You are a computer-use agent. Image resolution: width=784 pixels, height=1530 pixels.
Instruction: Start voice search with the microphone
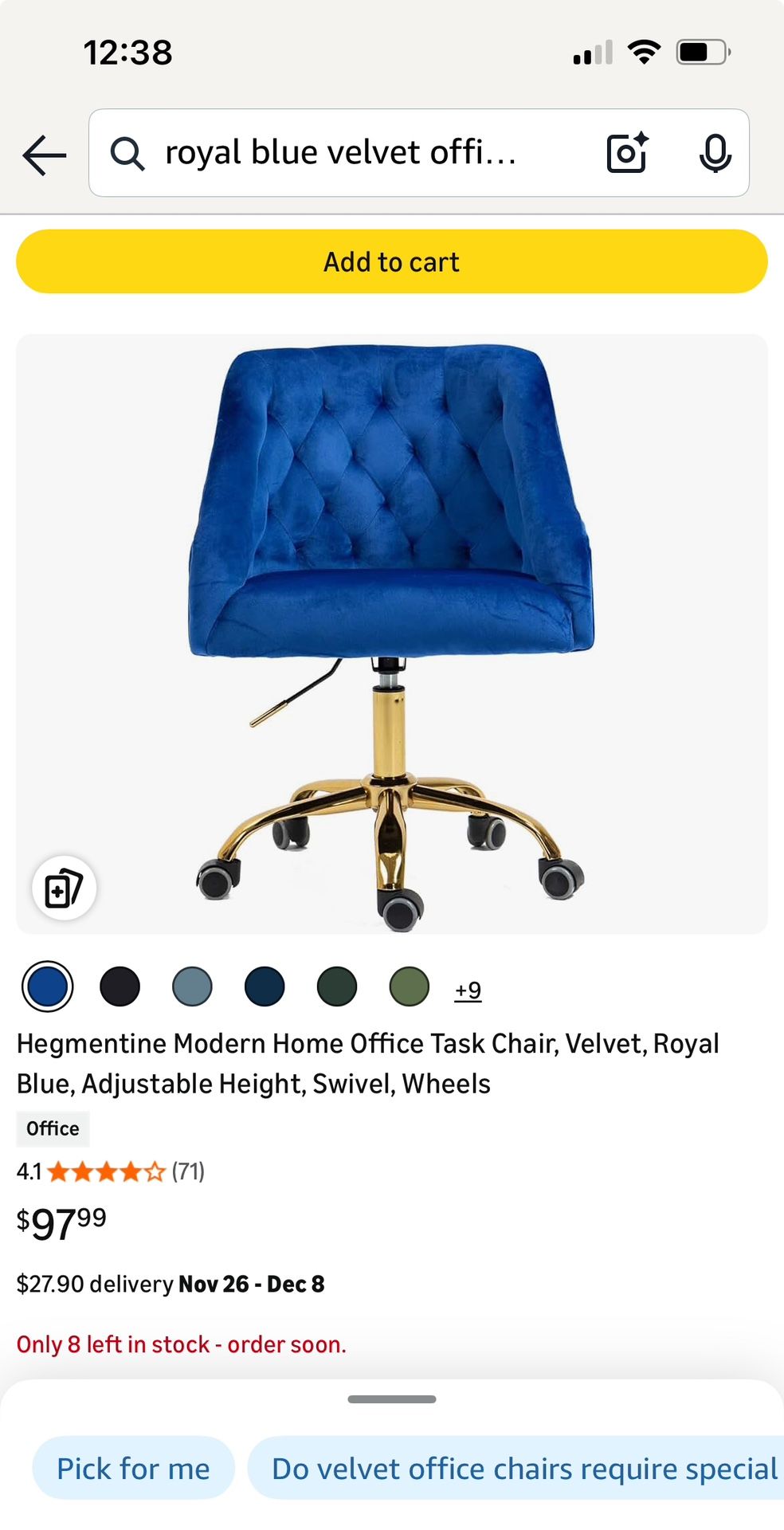click(715, 153)
